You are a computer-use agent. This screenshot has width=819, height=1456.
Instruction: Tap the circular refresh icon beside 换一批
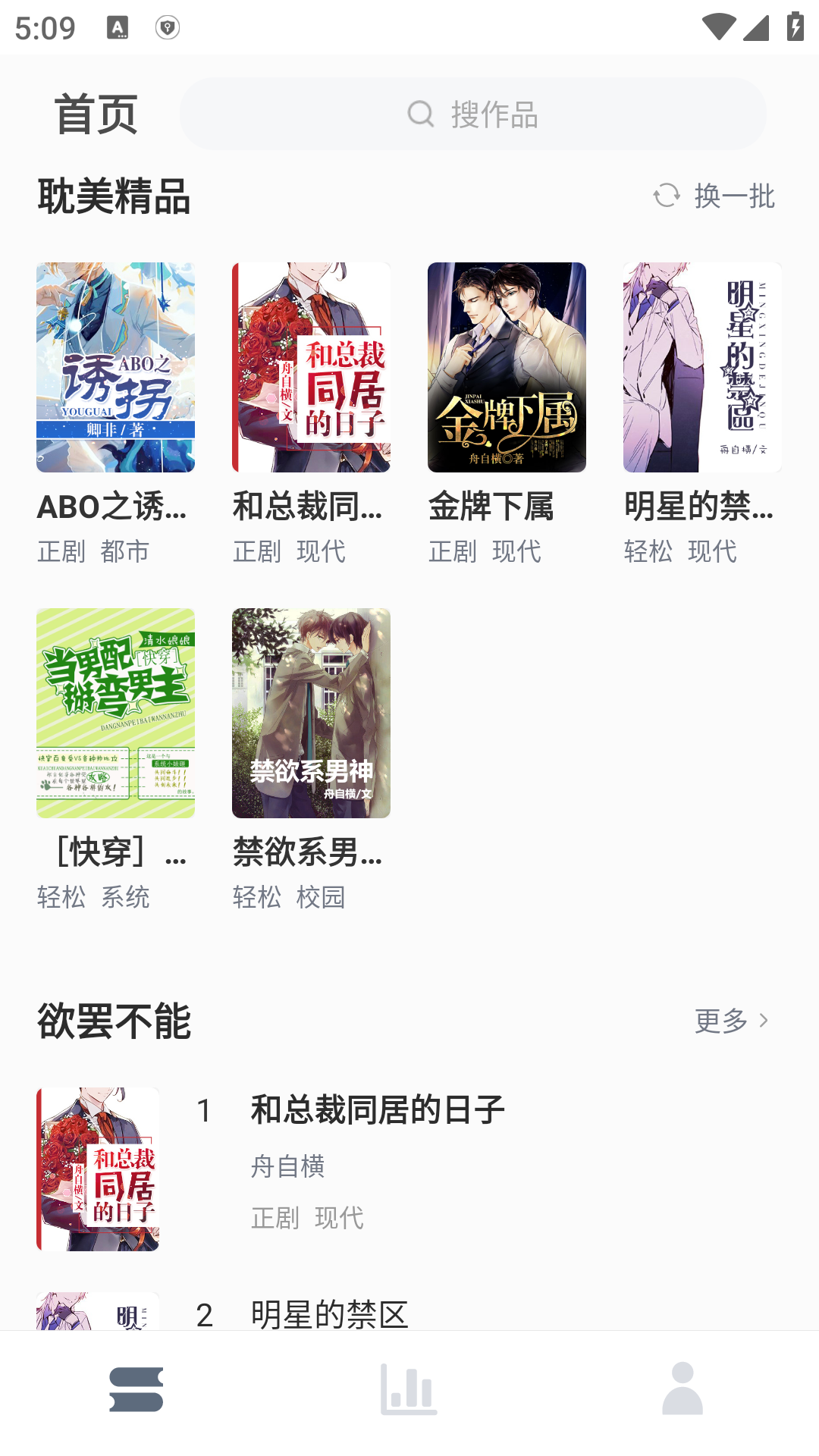(x=666, y=196)
